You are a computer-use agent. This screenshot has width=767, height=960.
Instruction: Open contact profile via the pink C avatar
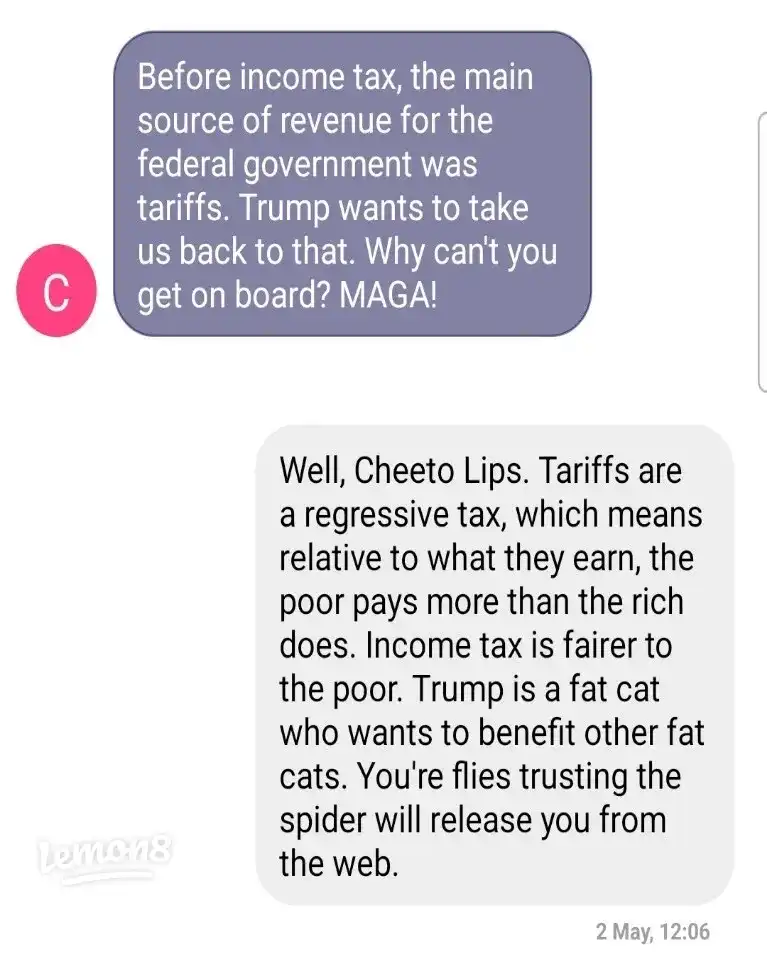point(56,289)
